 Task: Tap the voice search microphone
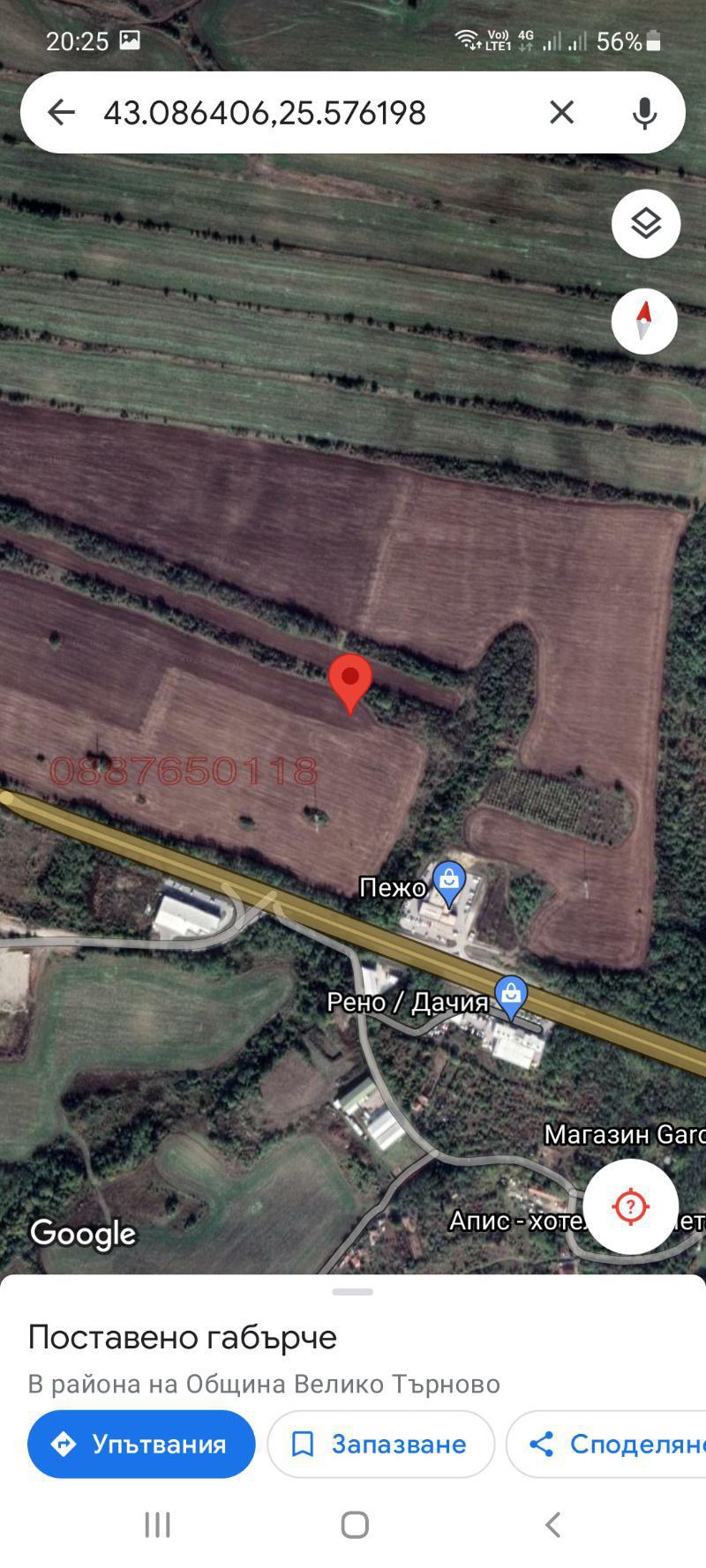645,112
